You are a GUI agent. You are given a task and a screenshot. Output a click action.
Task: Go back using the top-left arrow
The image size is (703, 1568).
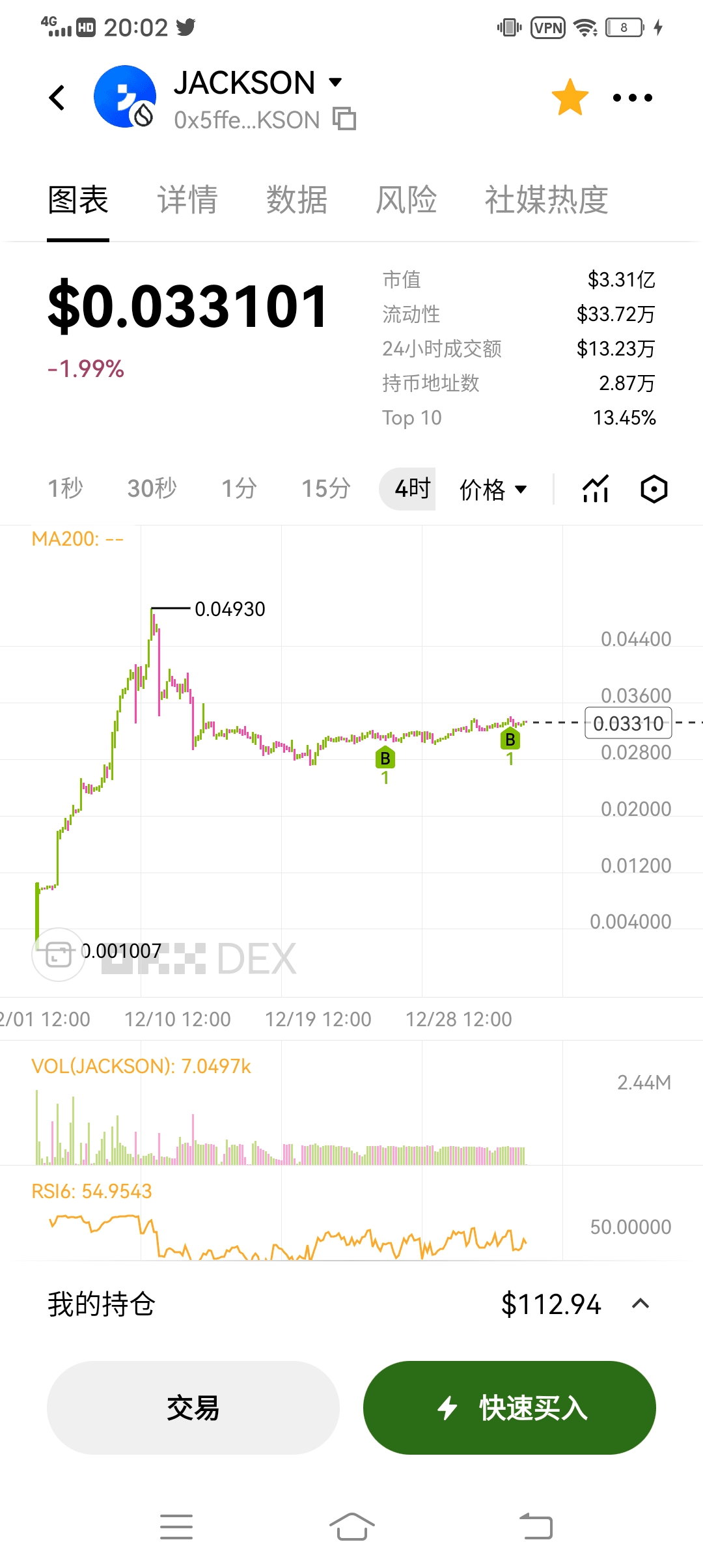57,98
